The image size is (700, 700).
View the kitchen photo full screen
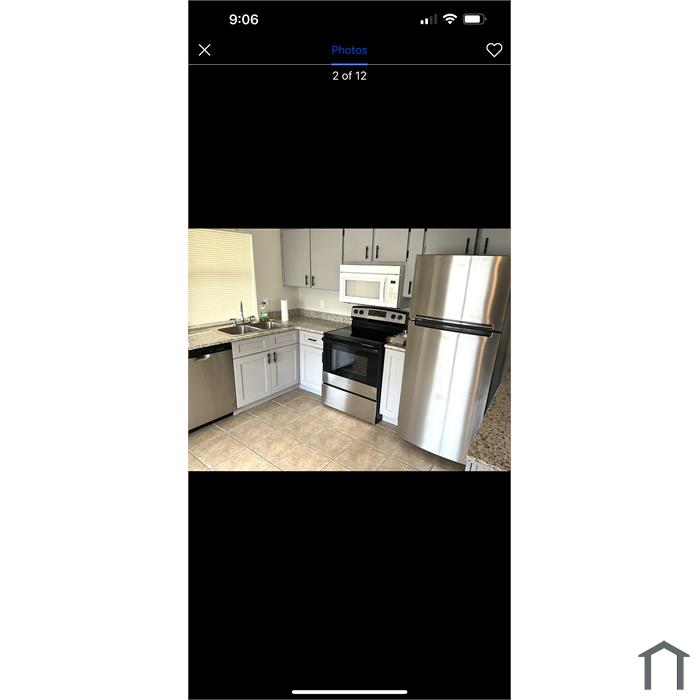pyautogui.click(x=349, y=349)
